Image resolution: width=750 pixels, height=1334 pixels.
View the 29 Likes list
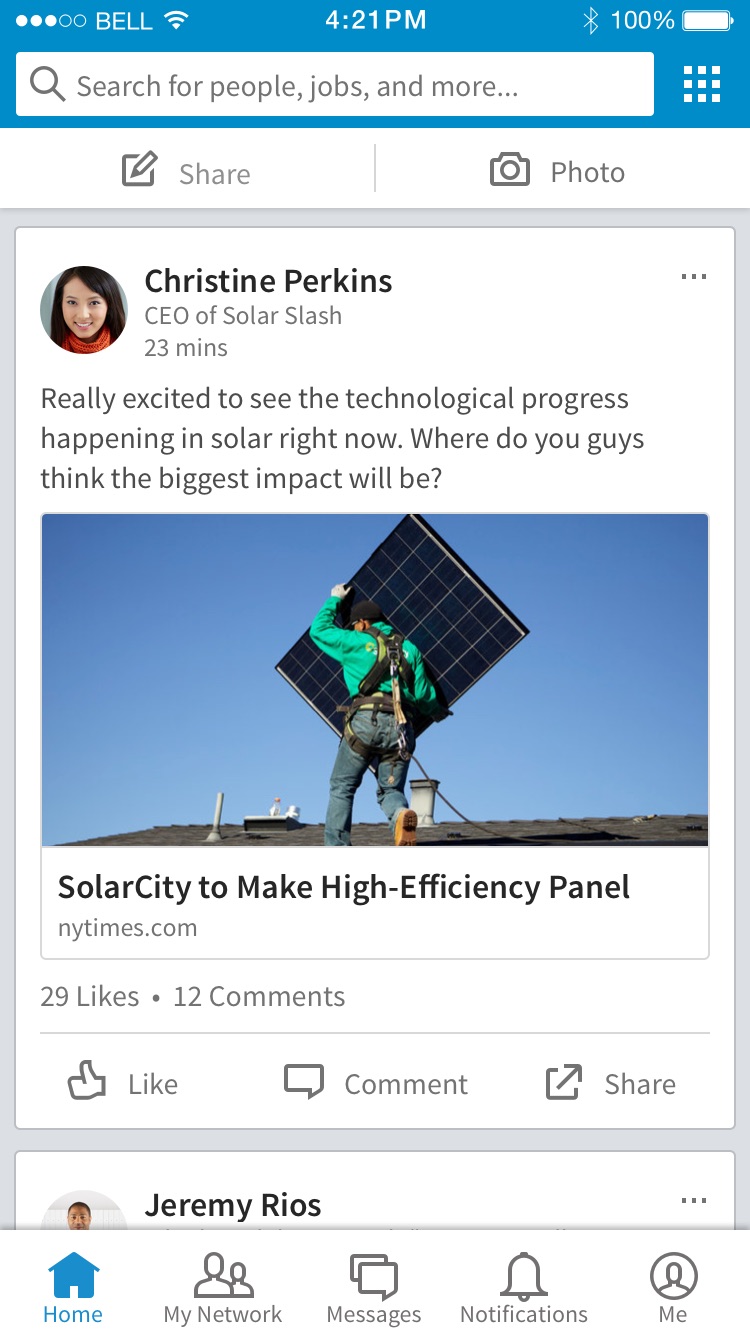coord(90,996)
